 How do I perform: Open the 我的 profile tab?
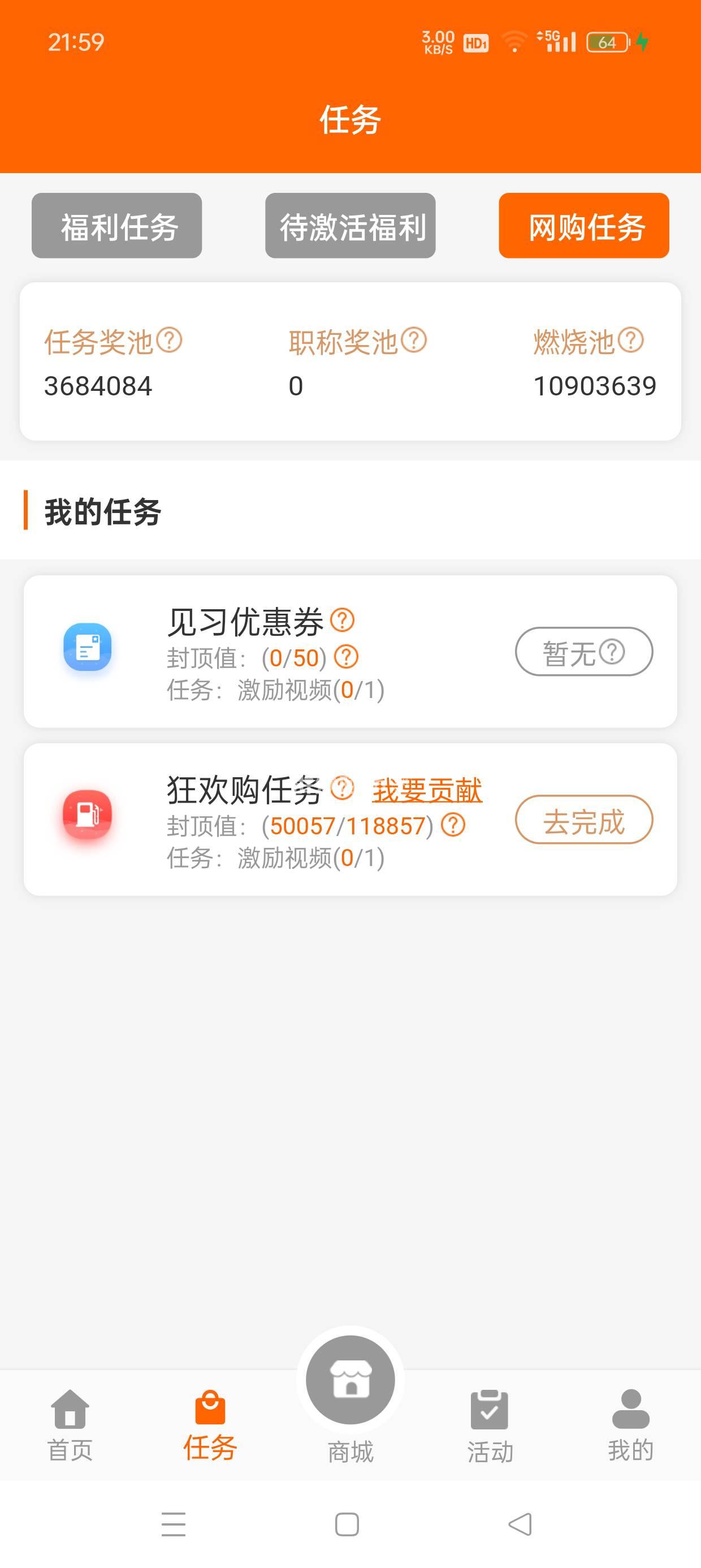coord(630,1424)
